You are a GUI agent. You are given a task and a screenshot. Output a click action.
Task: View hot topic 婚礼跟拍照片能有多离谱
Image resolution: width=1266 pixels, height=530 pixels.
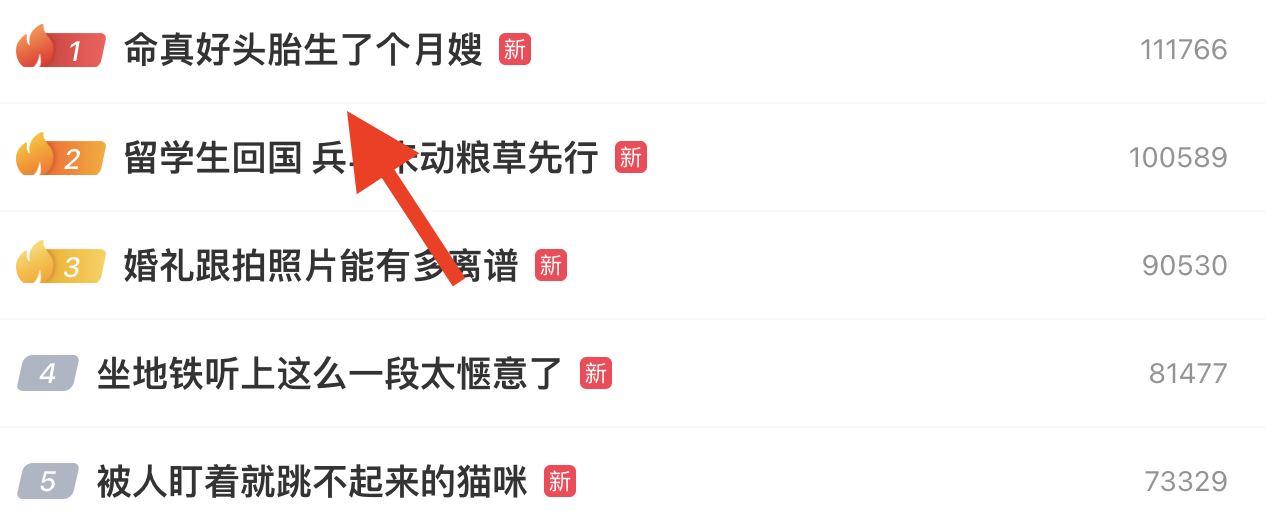320,266
